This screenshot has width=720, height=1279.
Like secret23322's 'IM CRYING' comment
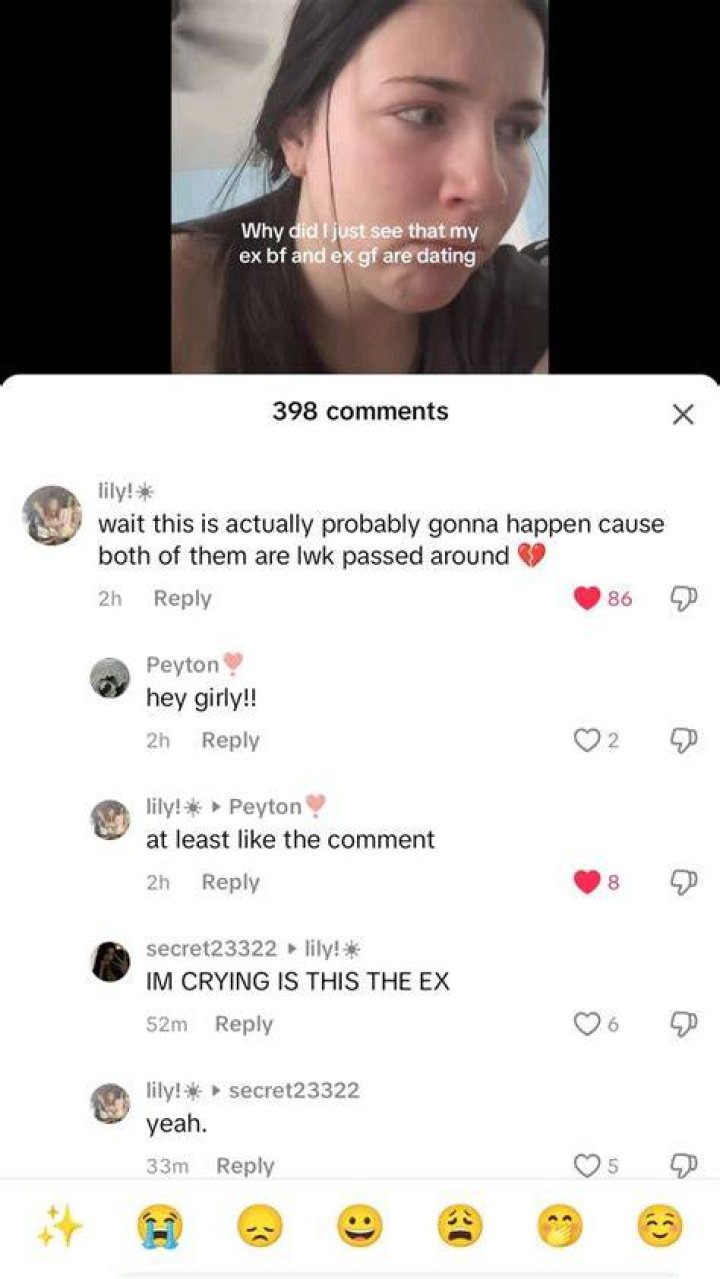(x=586, y=1024)
